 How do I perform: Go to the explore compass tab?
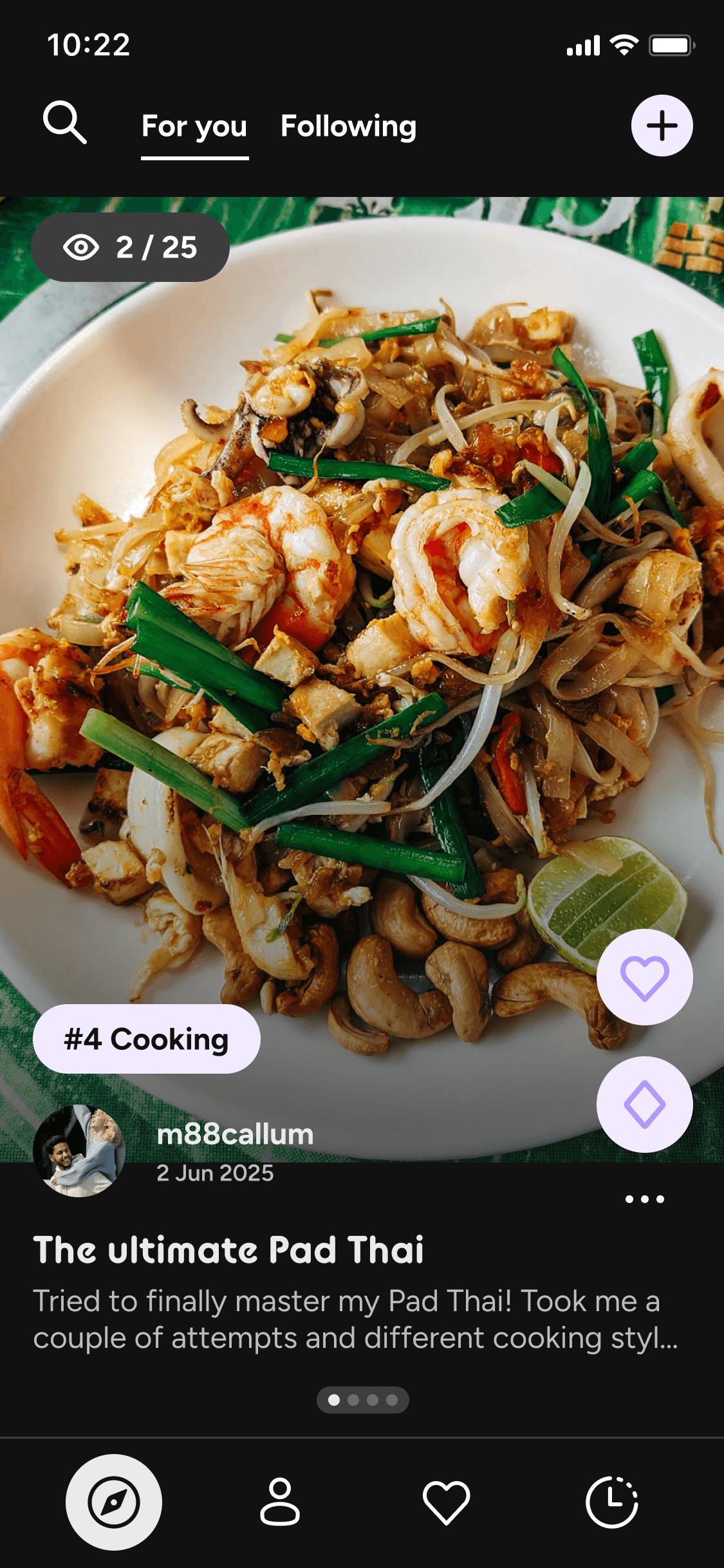(114, 1502)
